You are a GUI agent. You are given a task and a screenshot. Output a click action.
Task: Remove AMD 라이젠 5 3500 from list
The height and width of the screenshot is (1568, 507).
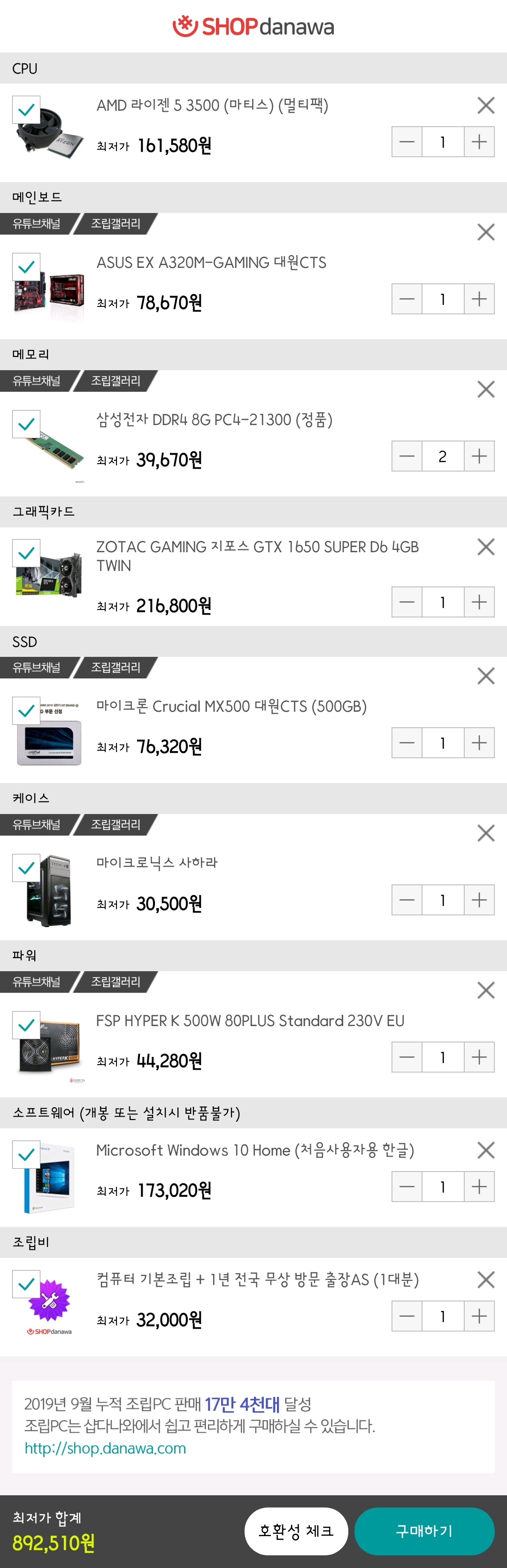(x=486, y=105)
